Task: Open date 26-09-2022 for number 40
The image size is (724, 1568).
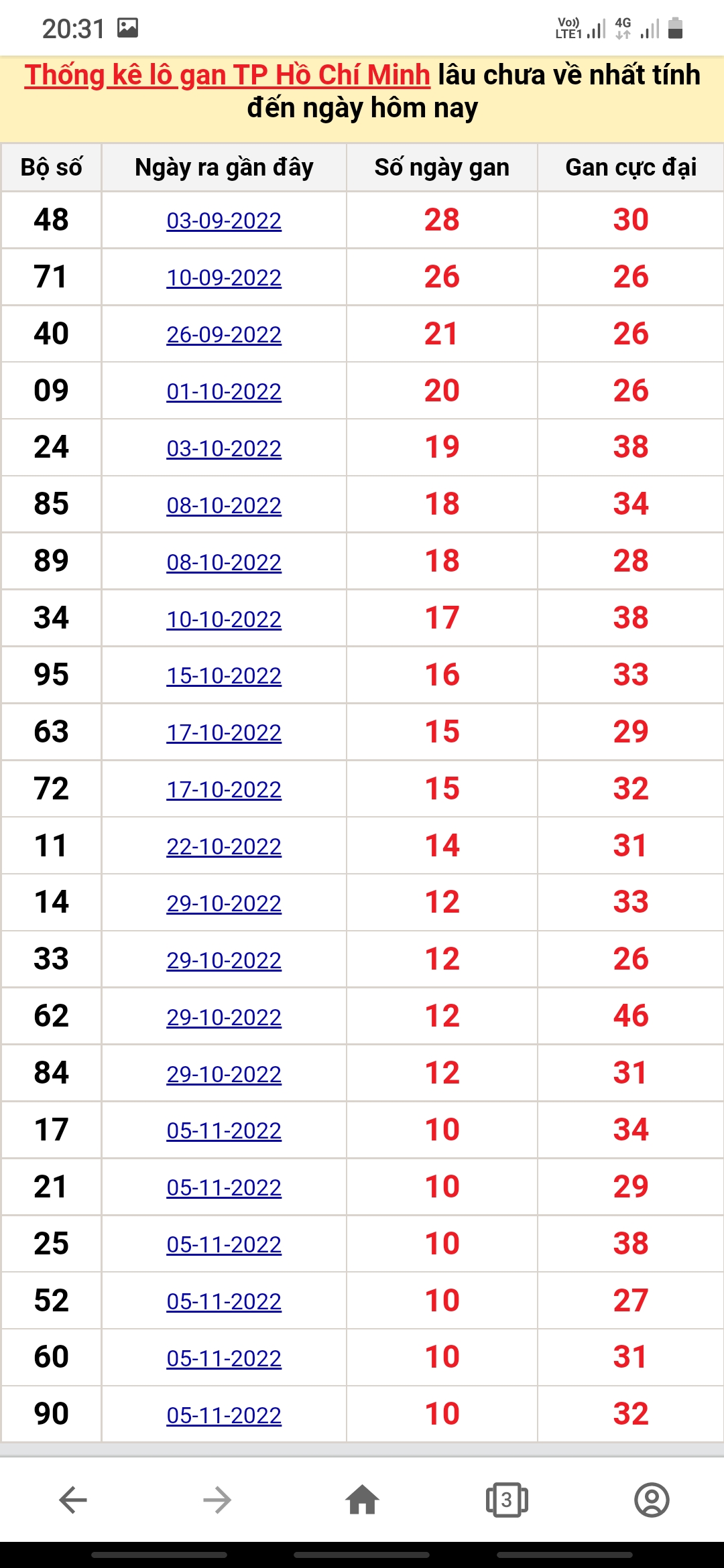Action: (224, 334)
